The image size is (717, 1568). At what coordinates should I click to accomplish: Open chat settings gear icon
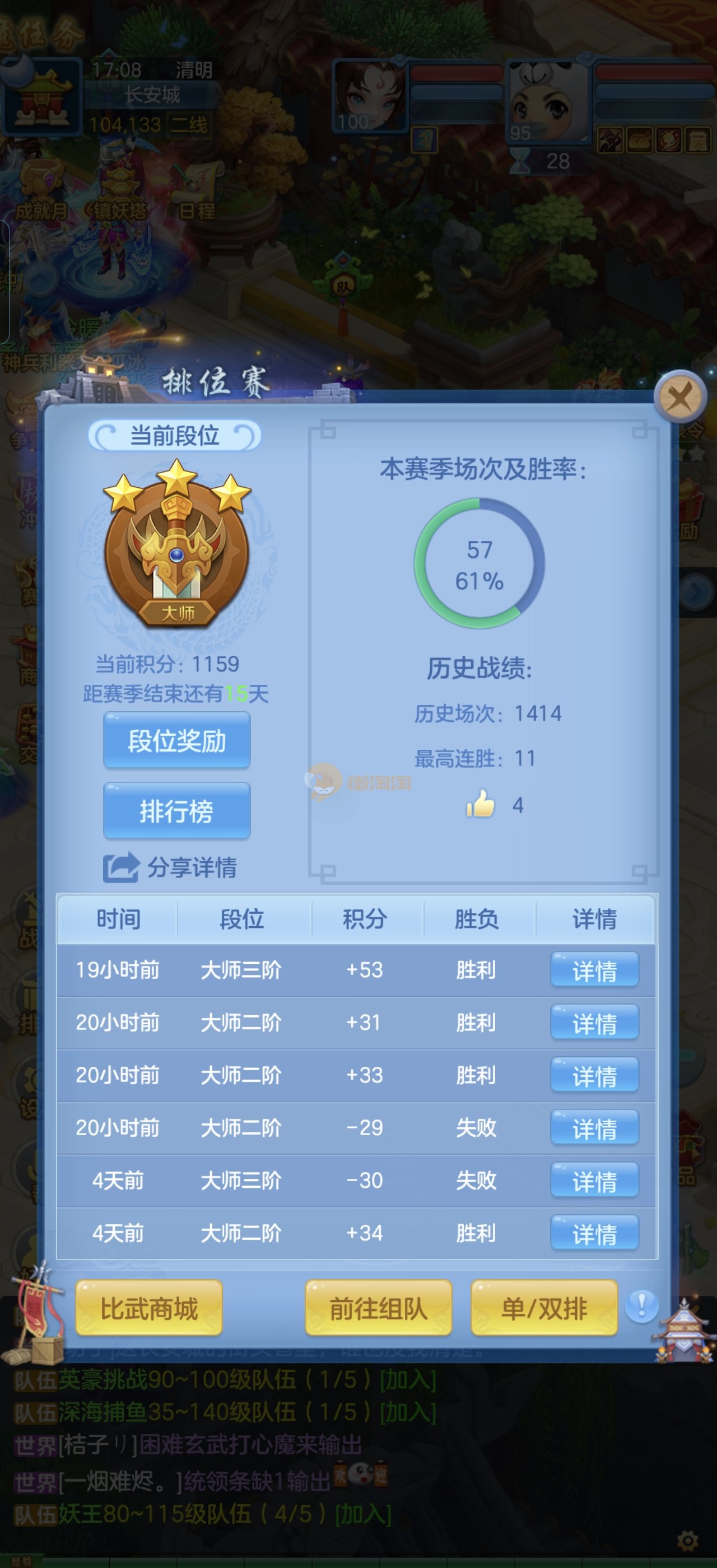click(687, 1541)
